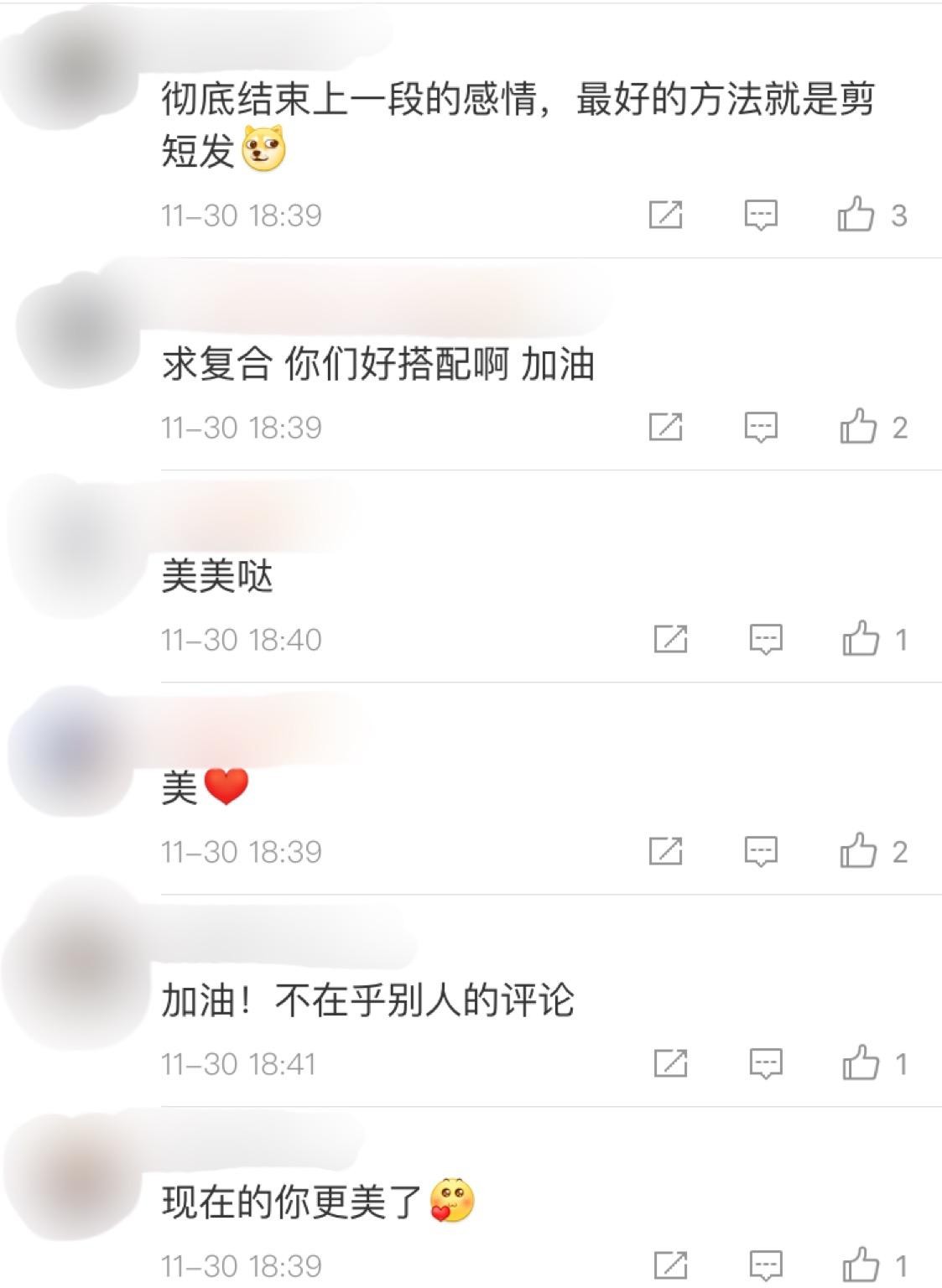Screen dimensions: 942x1288
Task: Repost the 不在乎别人的评论 comment
Action: pyautogui.click(x=670, y=1063)
